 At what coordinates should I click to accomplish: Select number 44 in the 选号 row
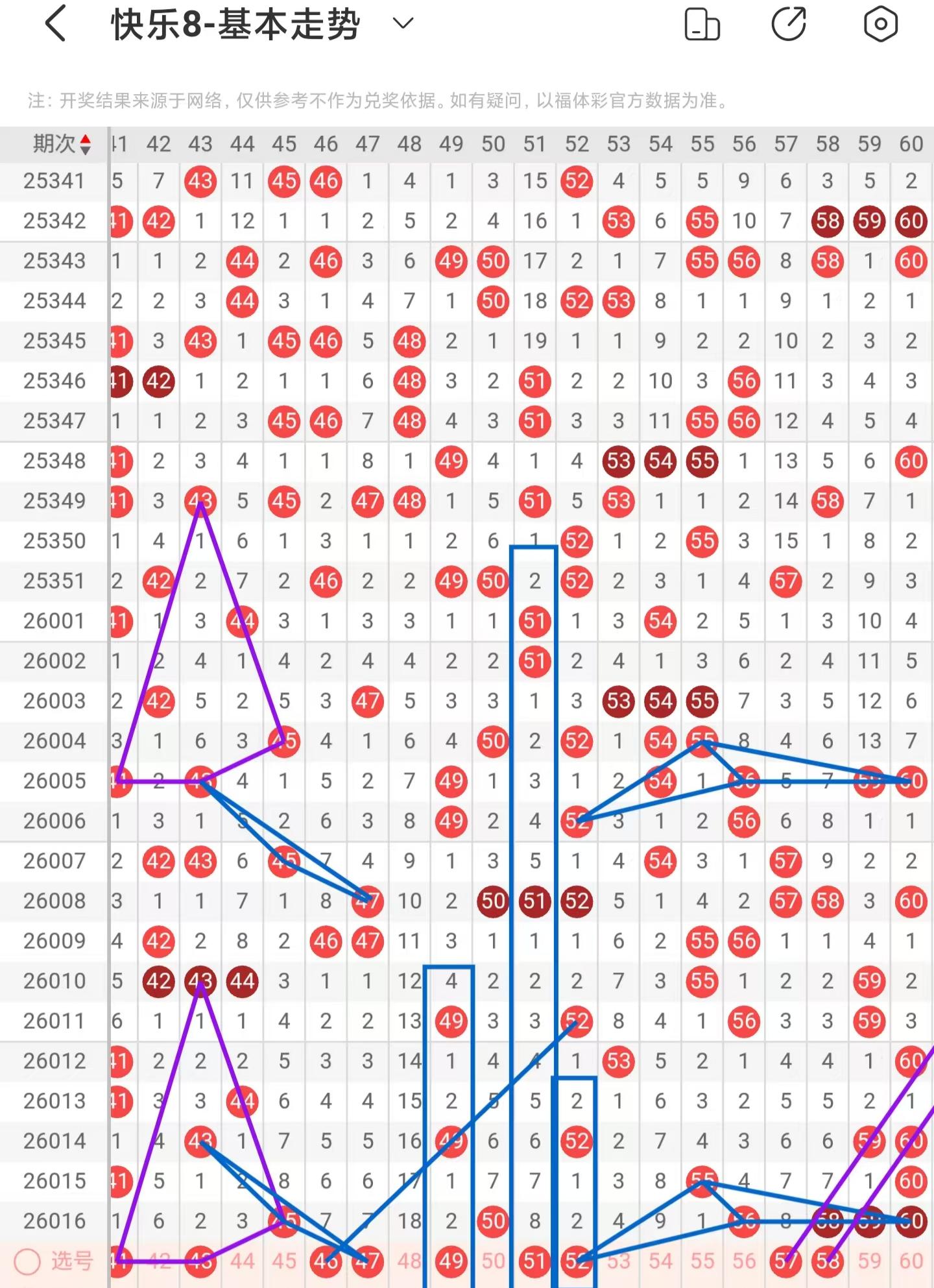pos(242,1261)
